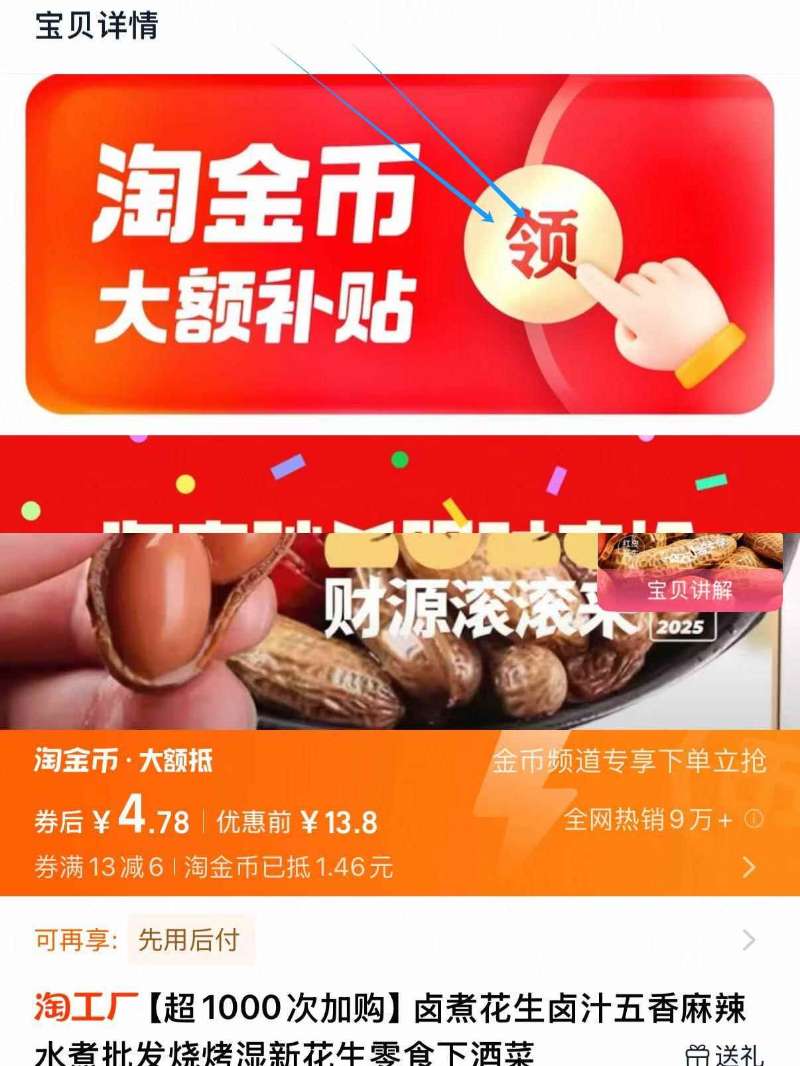Open the 淘金币 大额抵 discount details bar
The image size is (800, 1066).
748,867
